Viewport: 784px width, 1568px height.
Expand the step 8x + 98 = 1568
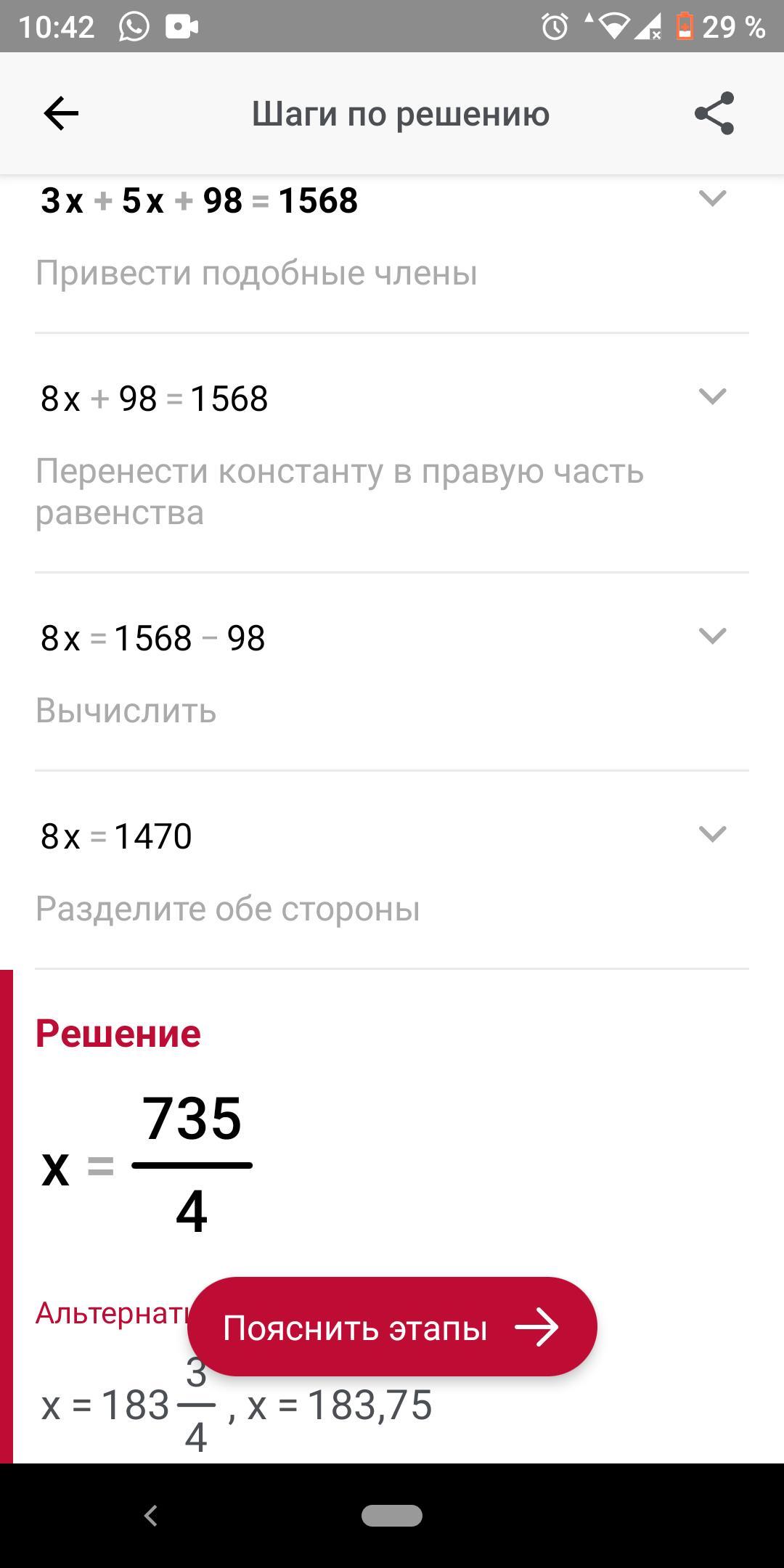coord(711,396)
